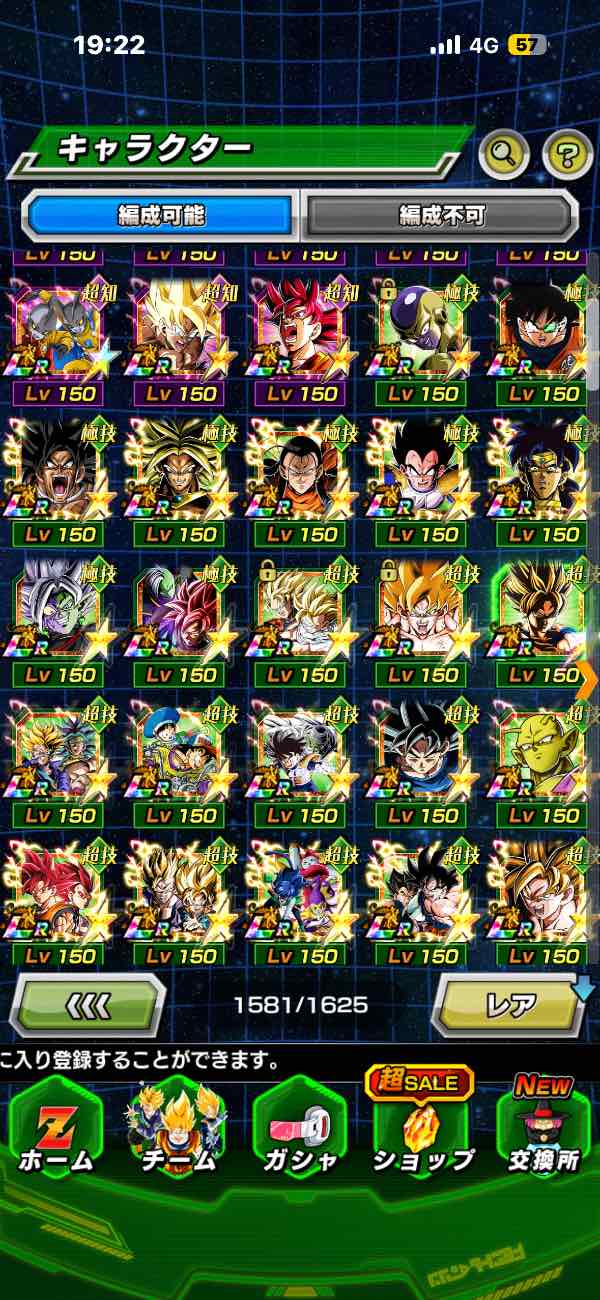
Task: Choose the Vegeta in white armor card
Action: tap(422, 470)
